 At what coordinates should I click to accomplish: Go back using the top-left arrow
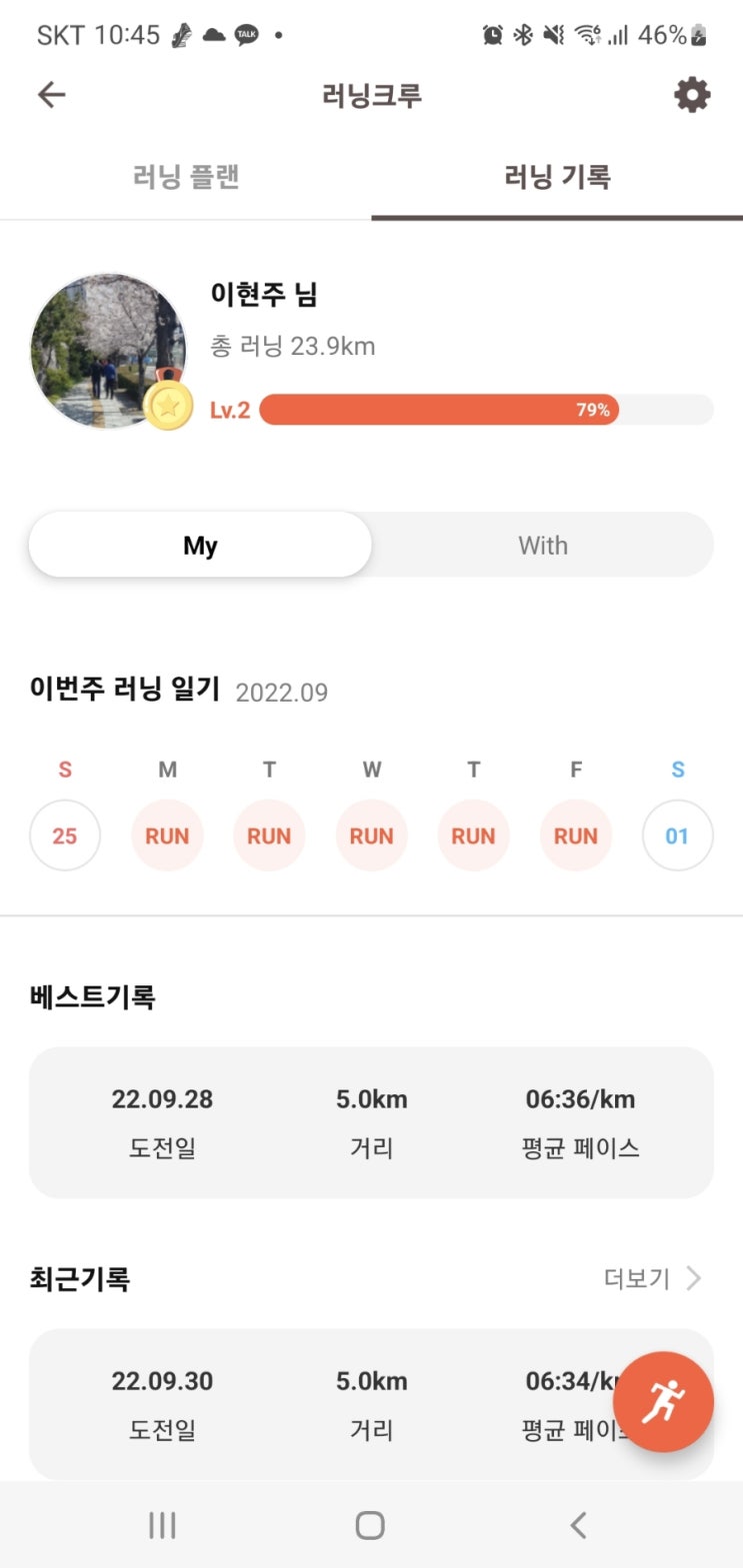52,95
